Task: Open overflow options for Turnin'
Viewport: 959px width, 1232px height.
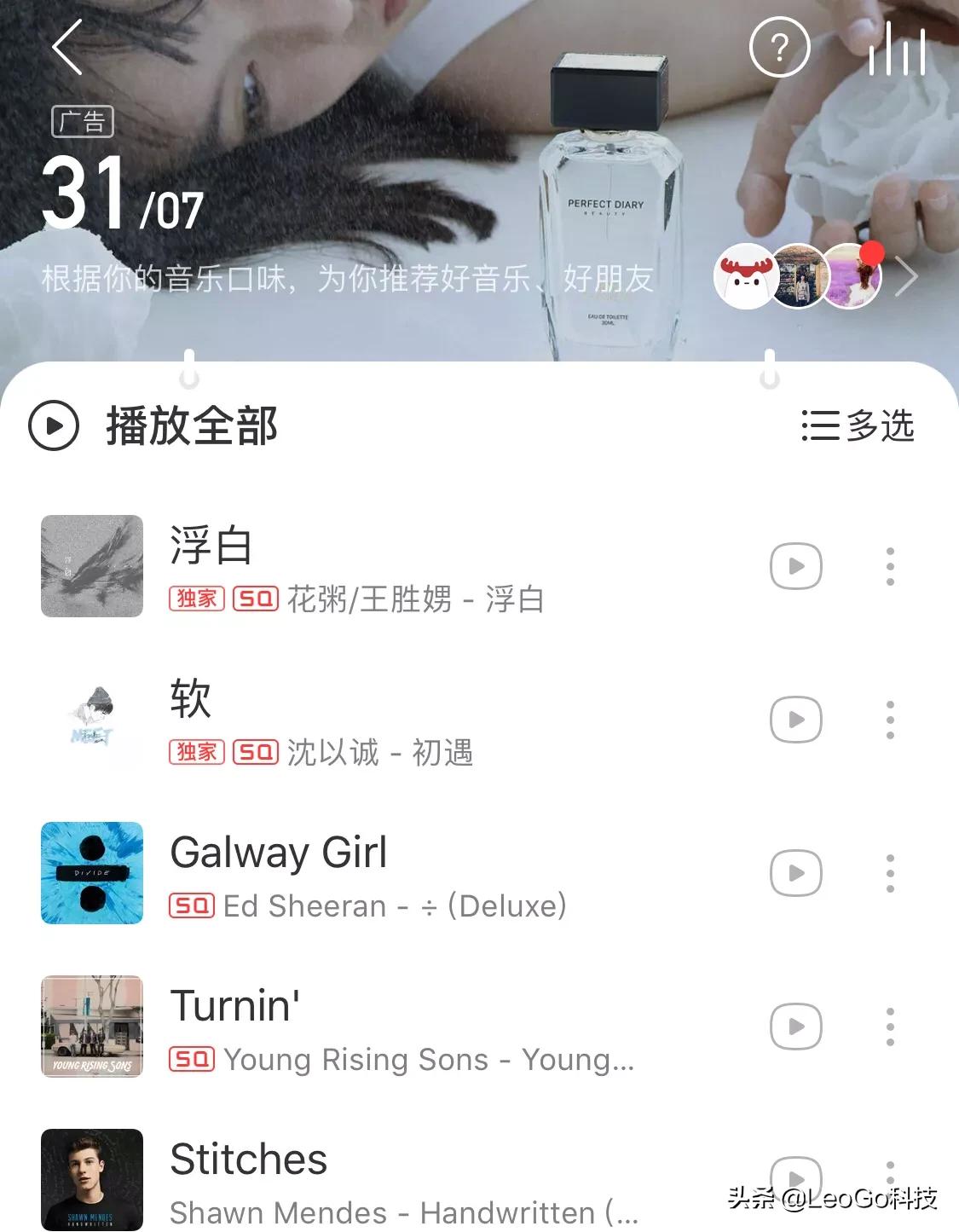Action: 890,1027
